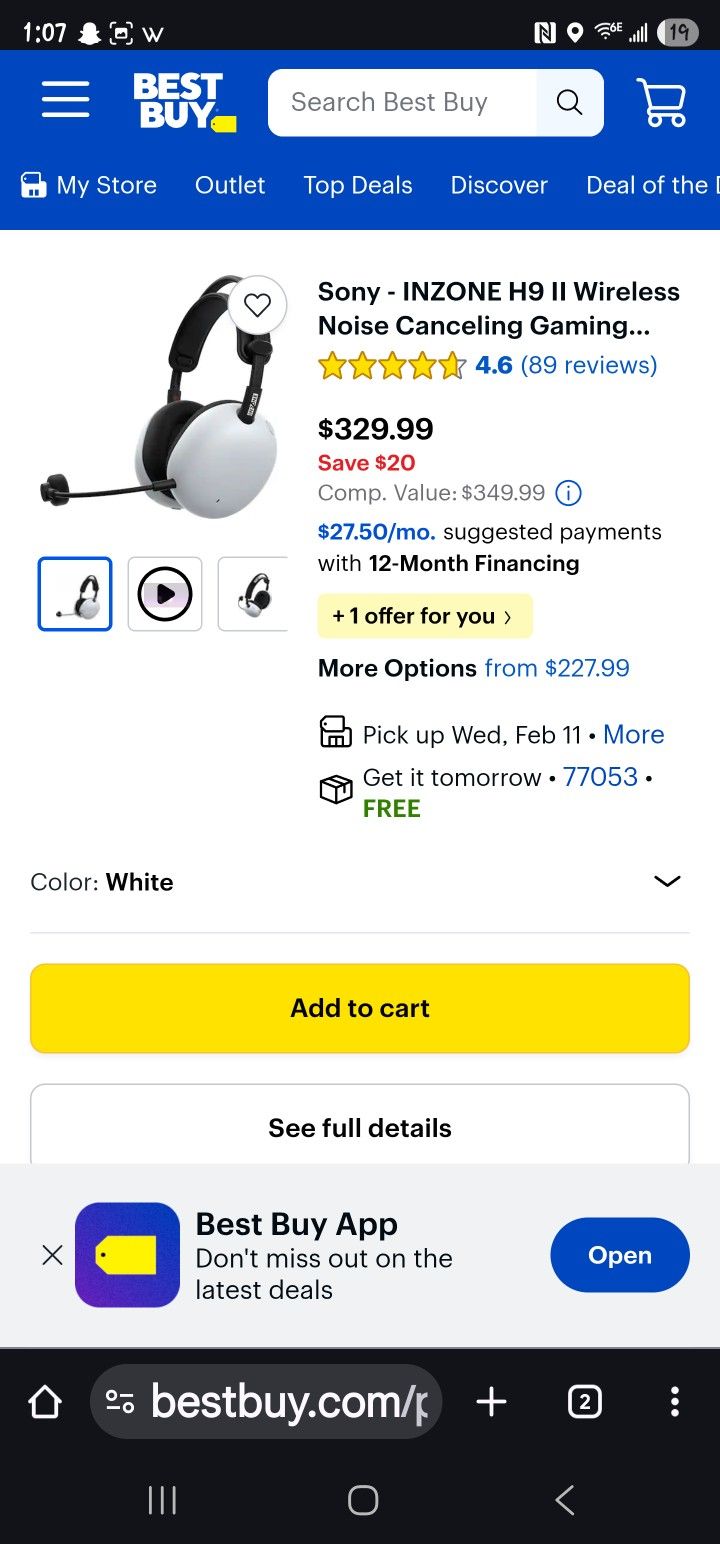Open a new browser tab with plus icon
The width and height of the screenshot is (720, 1544).
[x=491, y=1401]
